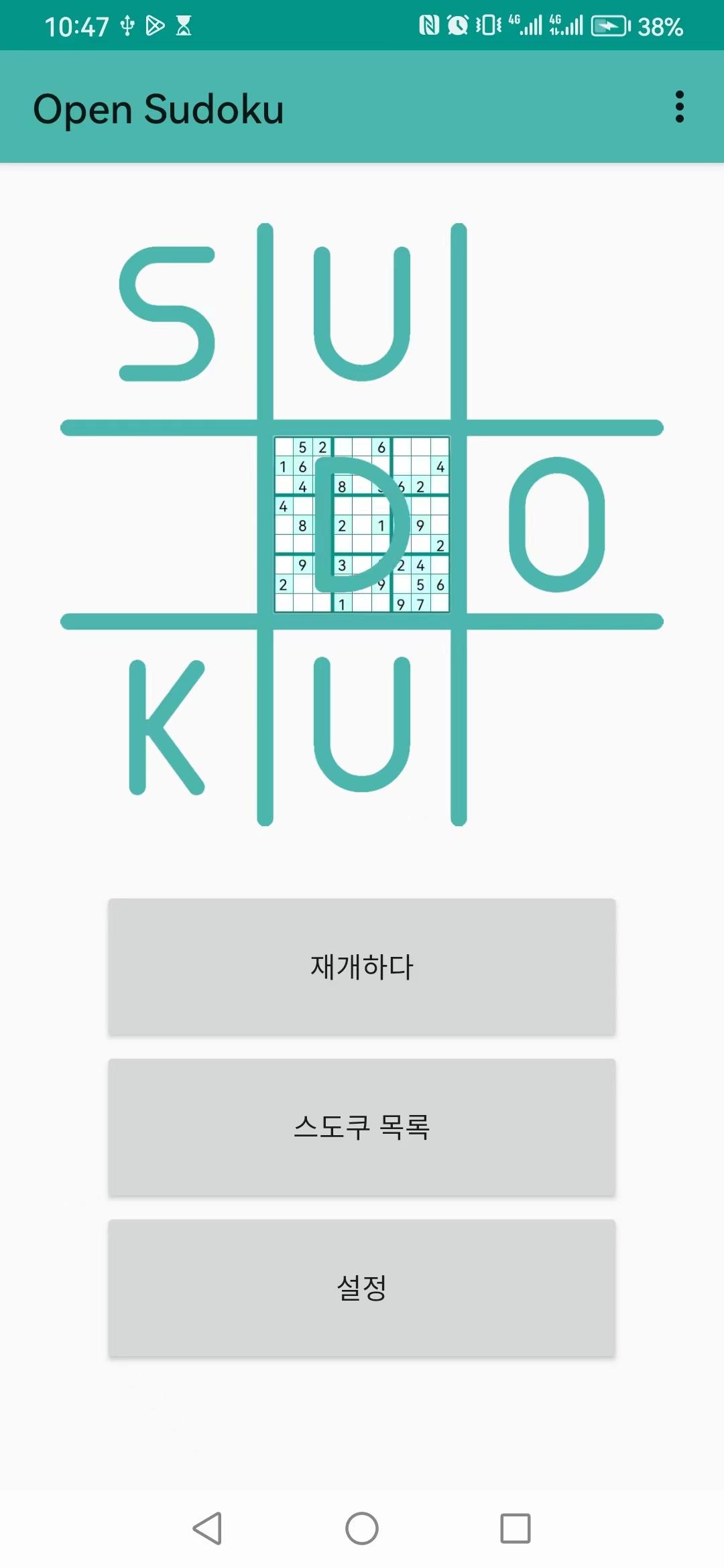
Task: Open the overflow menu in the app bar
Action: (679, 107)
